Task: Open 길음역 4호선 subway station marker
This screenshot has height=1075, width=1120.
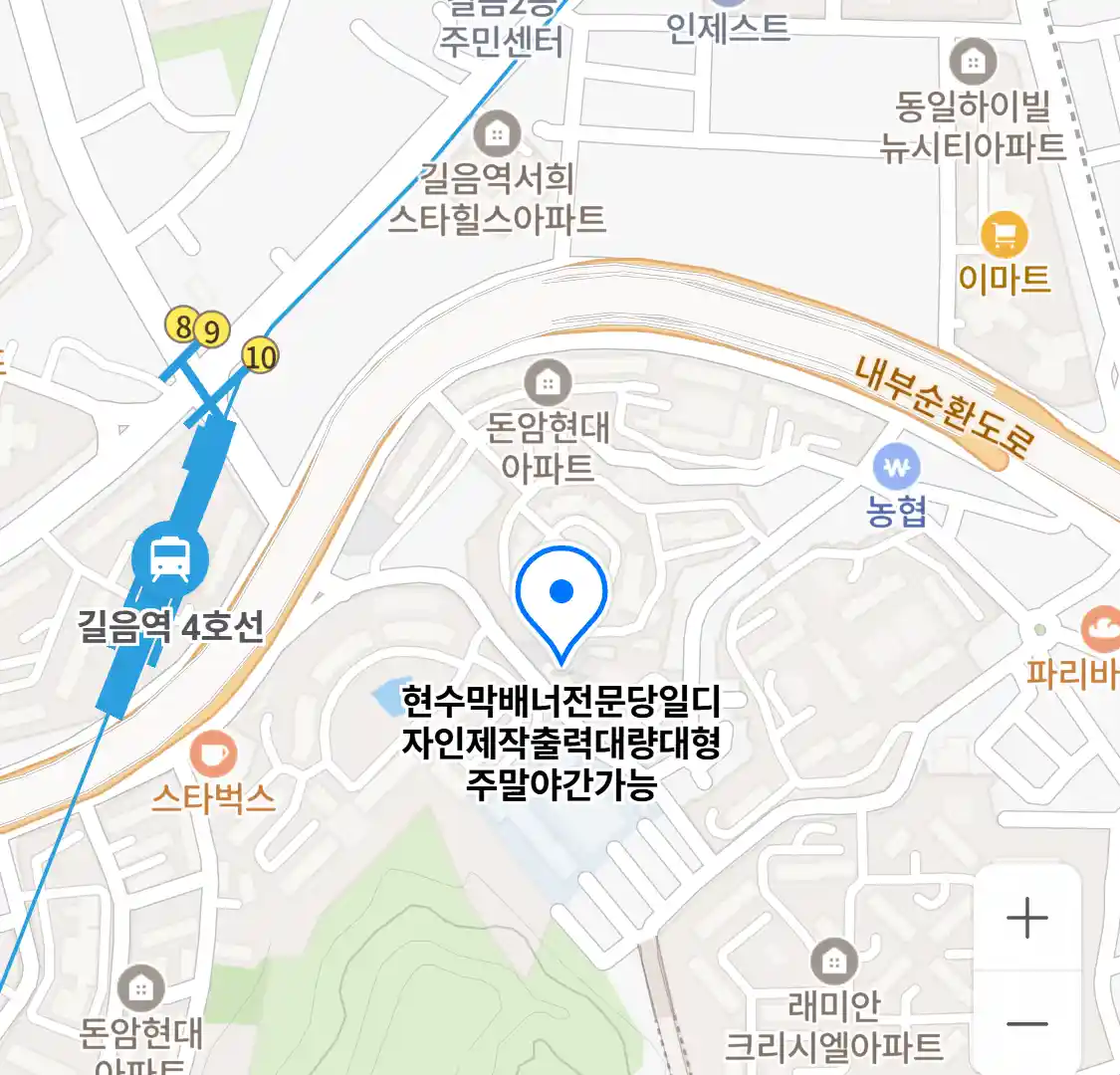Action: pyautogui.click(x=170, y=559)
